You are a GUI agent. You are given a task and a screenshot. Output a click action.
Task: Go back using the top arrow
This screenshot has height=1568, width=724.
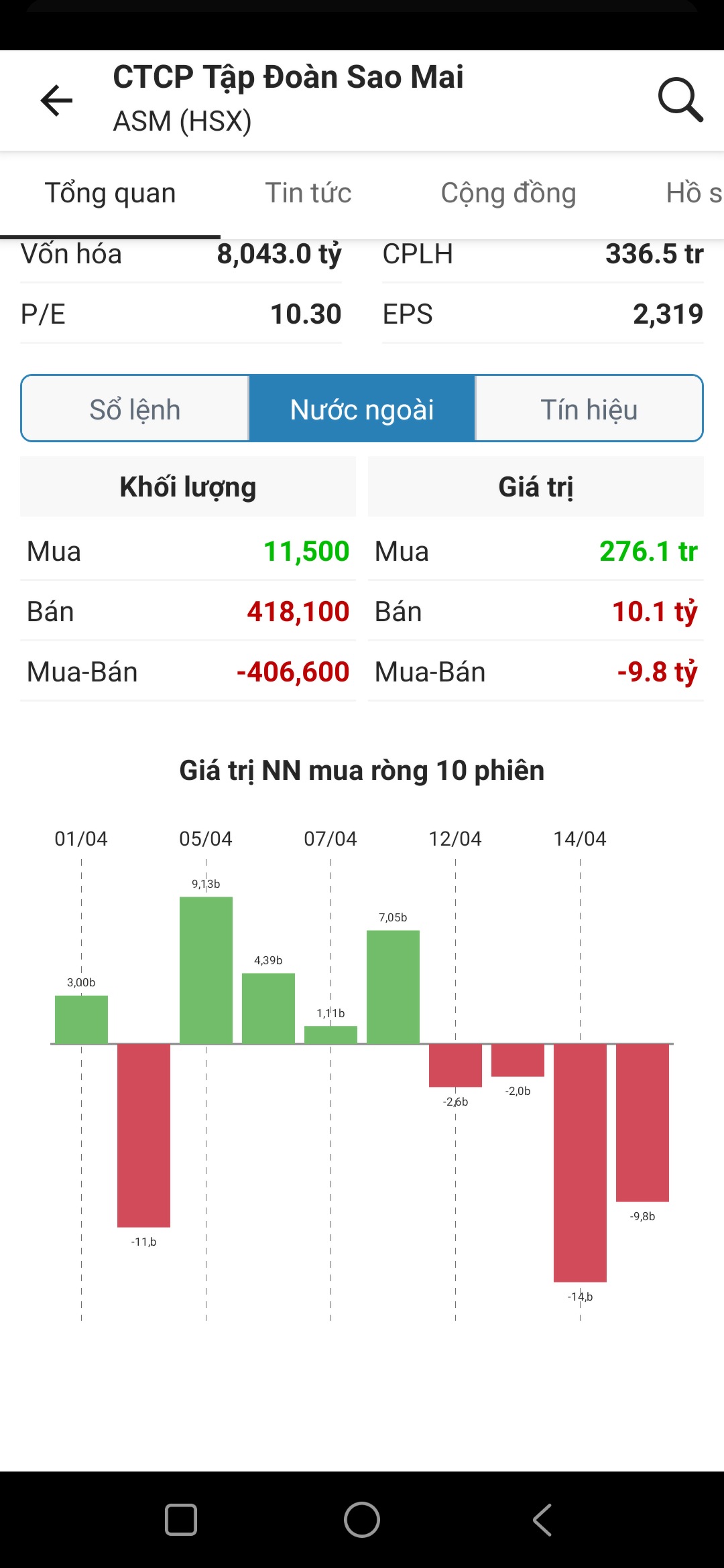pyautogui.click(x=56, y=101)
